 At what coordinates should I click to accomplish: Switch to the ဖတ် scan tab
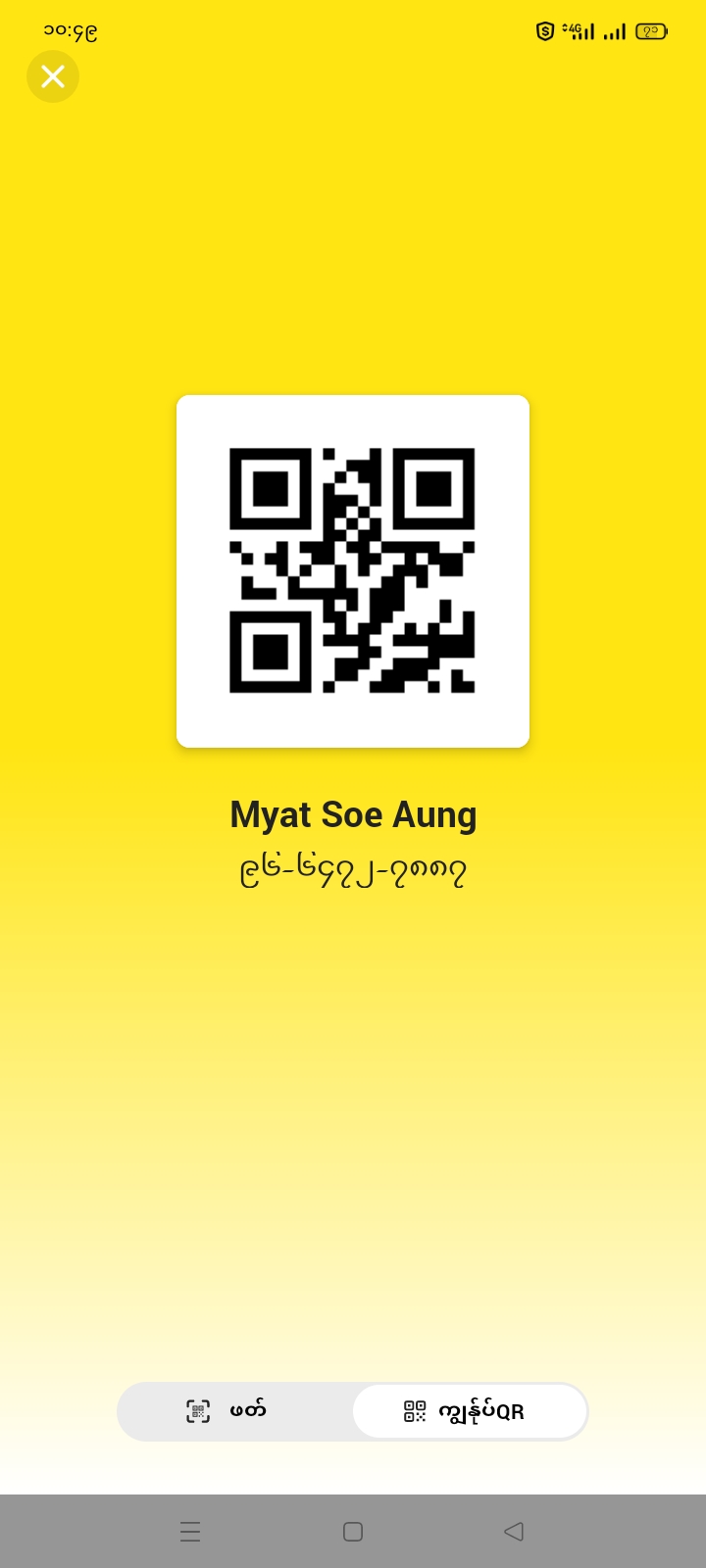227,1411
